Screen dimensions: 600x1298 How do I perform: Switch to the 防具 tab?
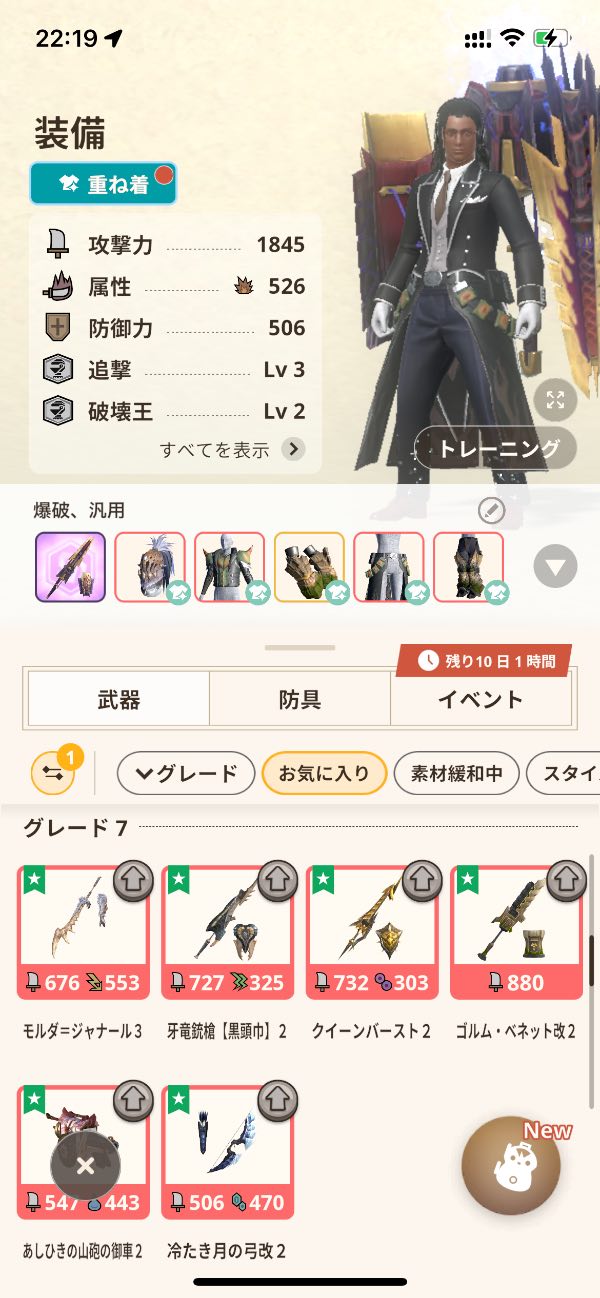[299, 699]
